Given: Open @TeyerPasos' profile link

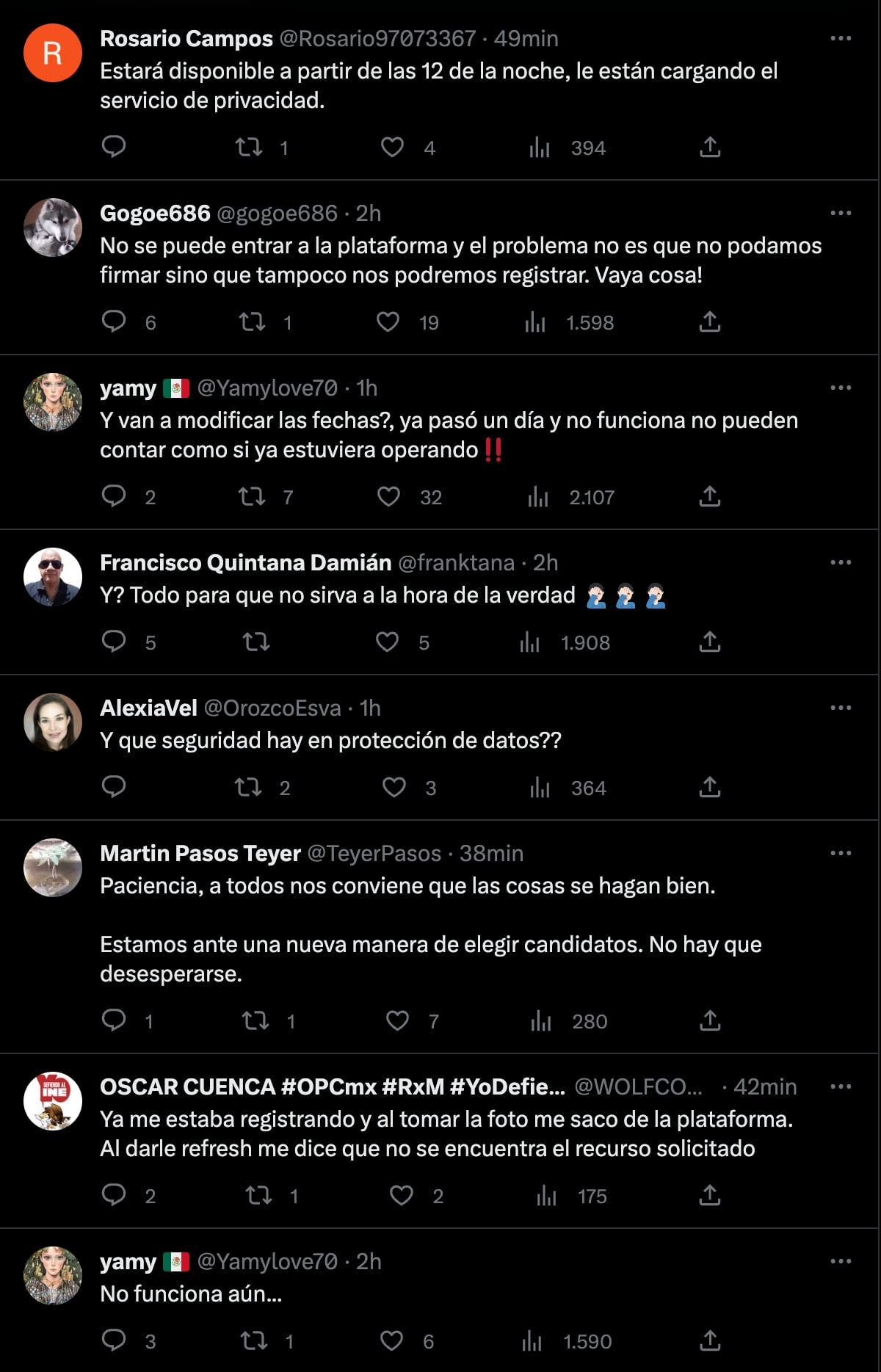Looking at the screenshot, I should pos(375,853).
